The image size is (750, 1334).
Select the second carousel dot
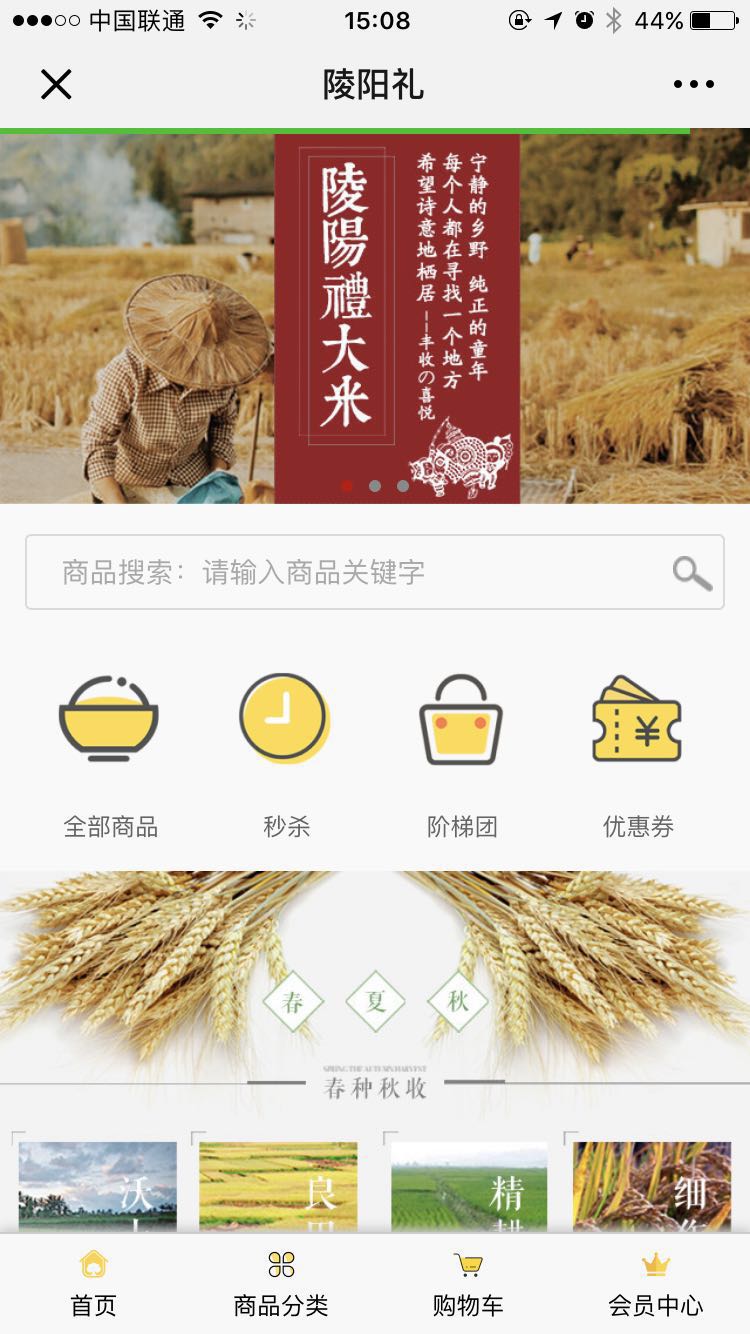(375, 486)
